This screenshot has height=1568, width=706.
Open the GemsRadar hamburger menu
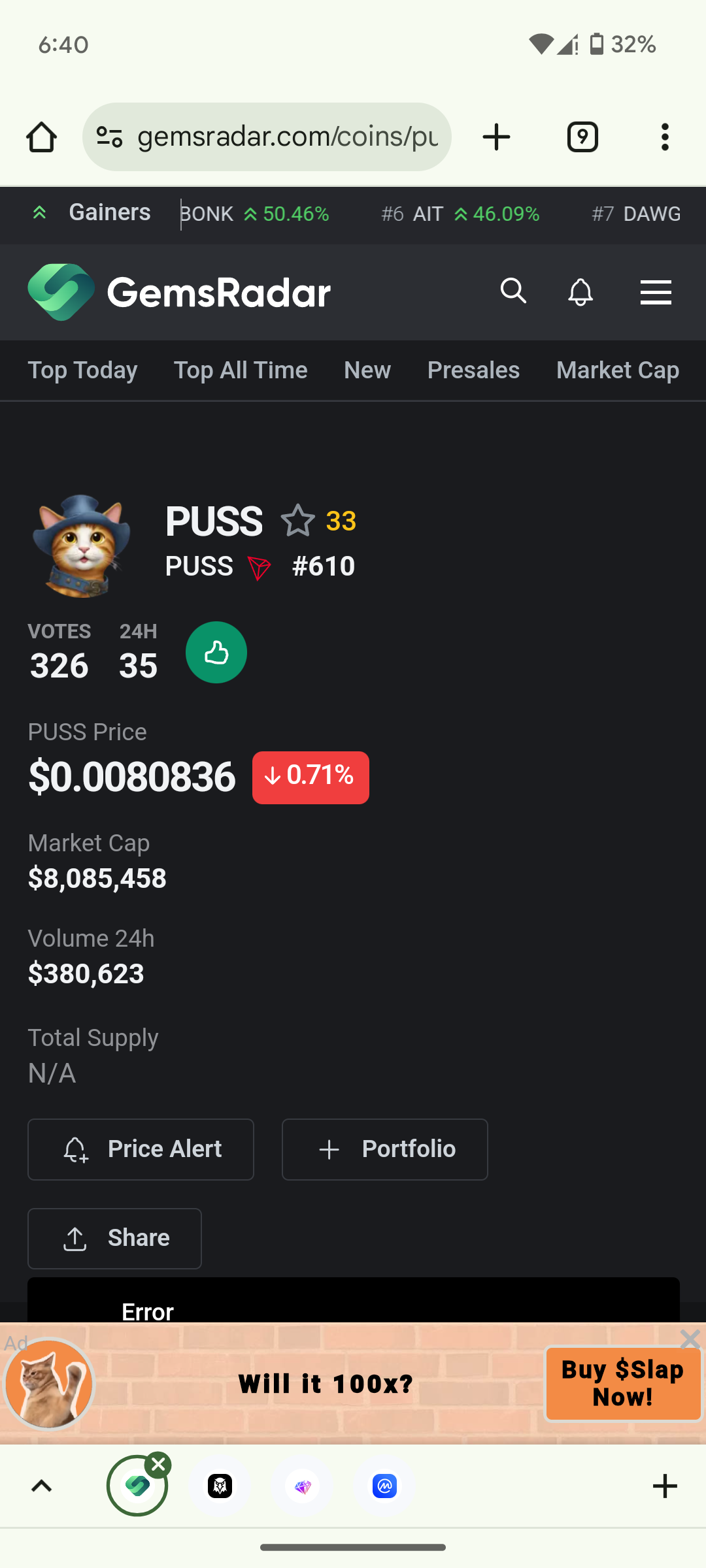[656, 292]
